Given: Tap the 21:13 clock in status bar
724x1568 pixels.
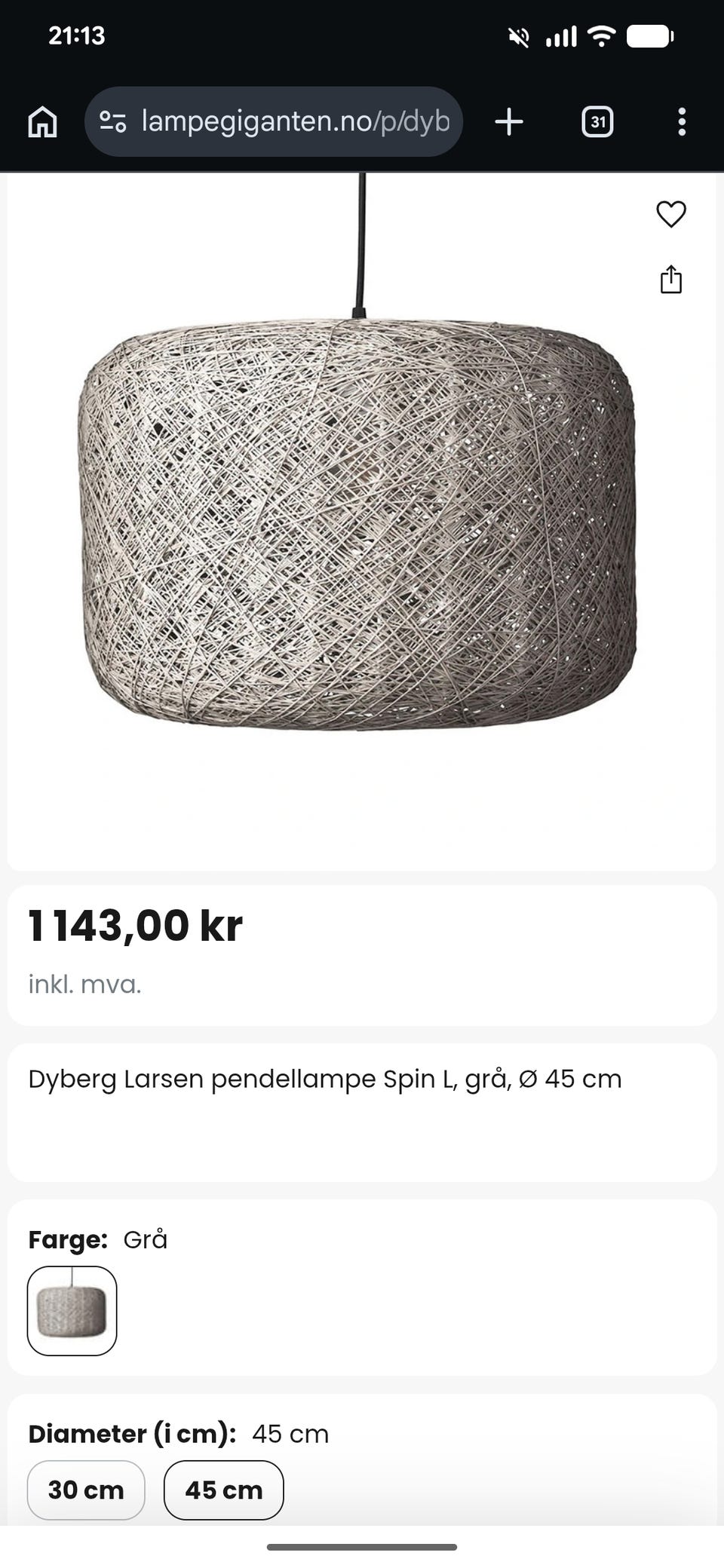Looking at the screenshot, I should tap(76, 35).
